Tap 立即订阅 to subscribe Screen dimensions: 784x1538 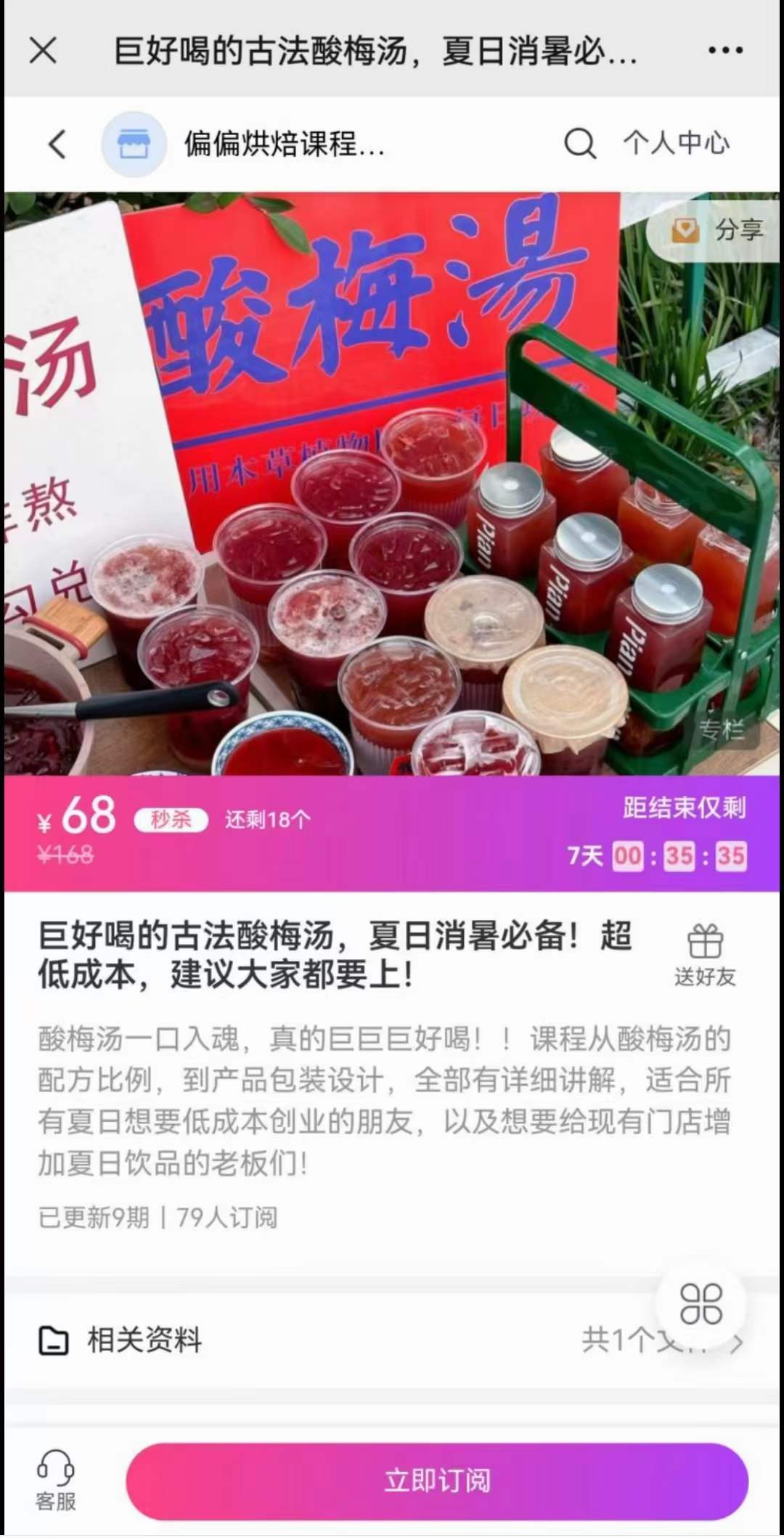(x=436, y=1483)
